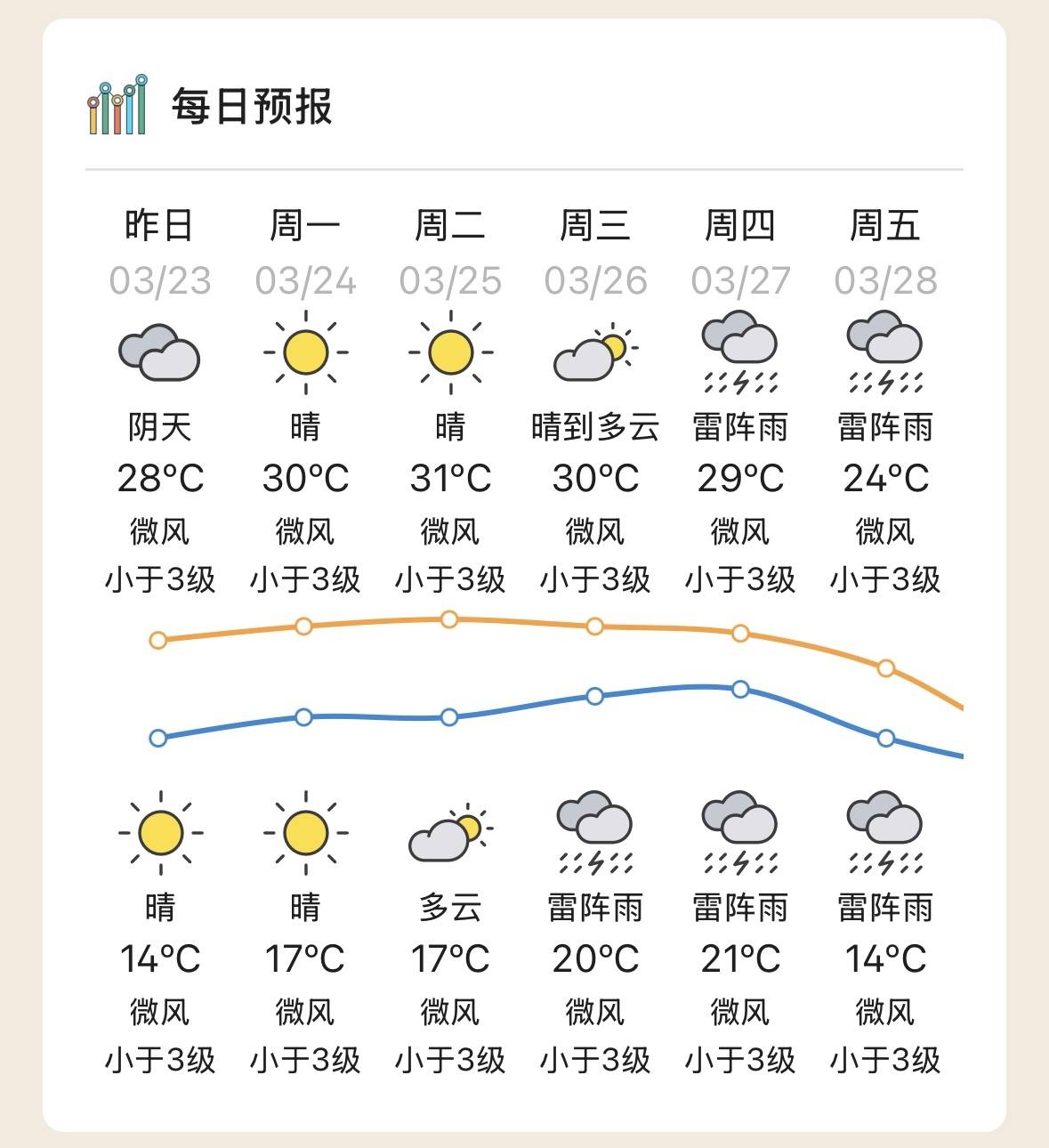Select the 昨日 column header
Viewport: 1049px width, 1148px height.
158,225
